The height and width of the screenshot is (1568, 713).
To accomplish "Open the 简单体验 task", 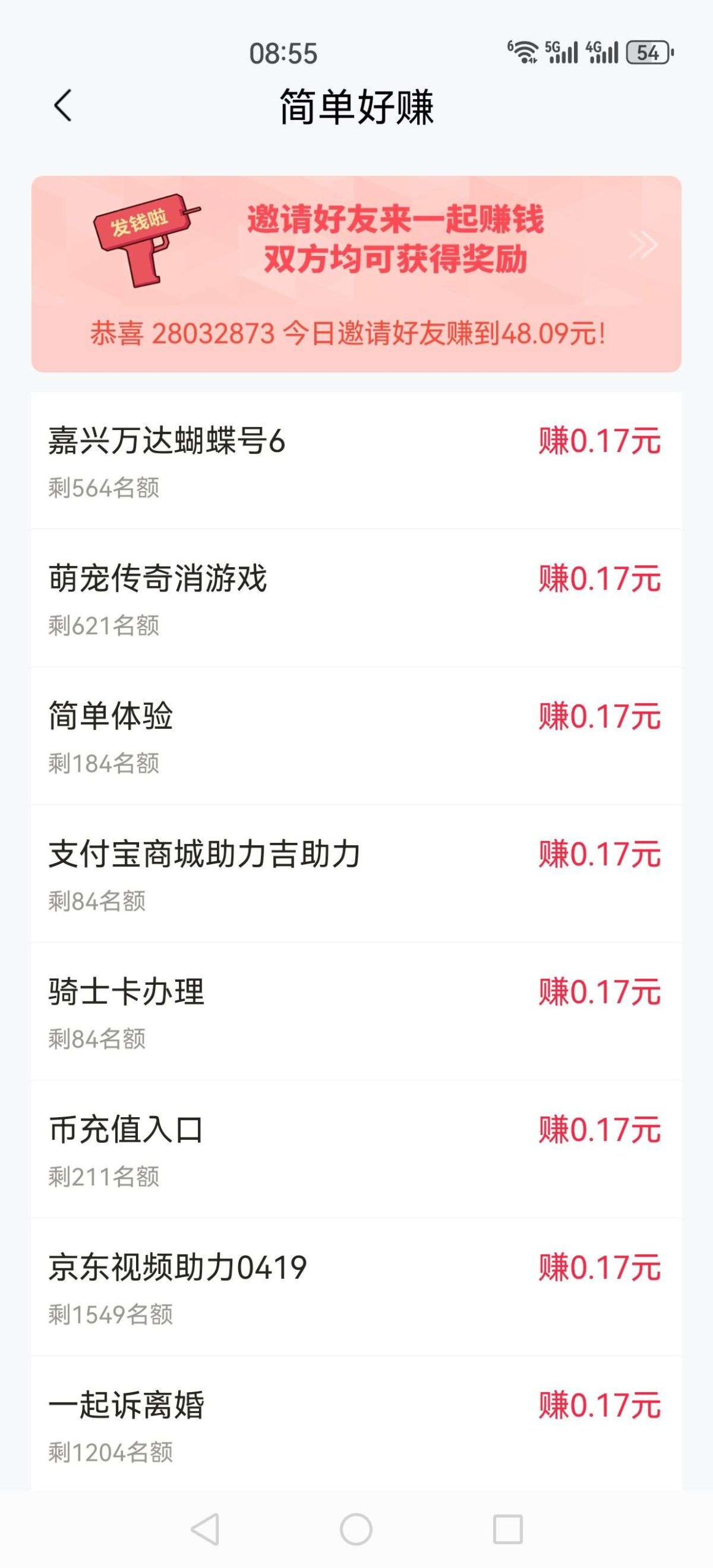I will tap(356, 737).
